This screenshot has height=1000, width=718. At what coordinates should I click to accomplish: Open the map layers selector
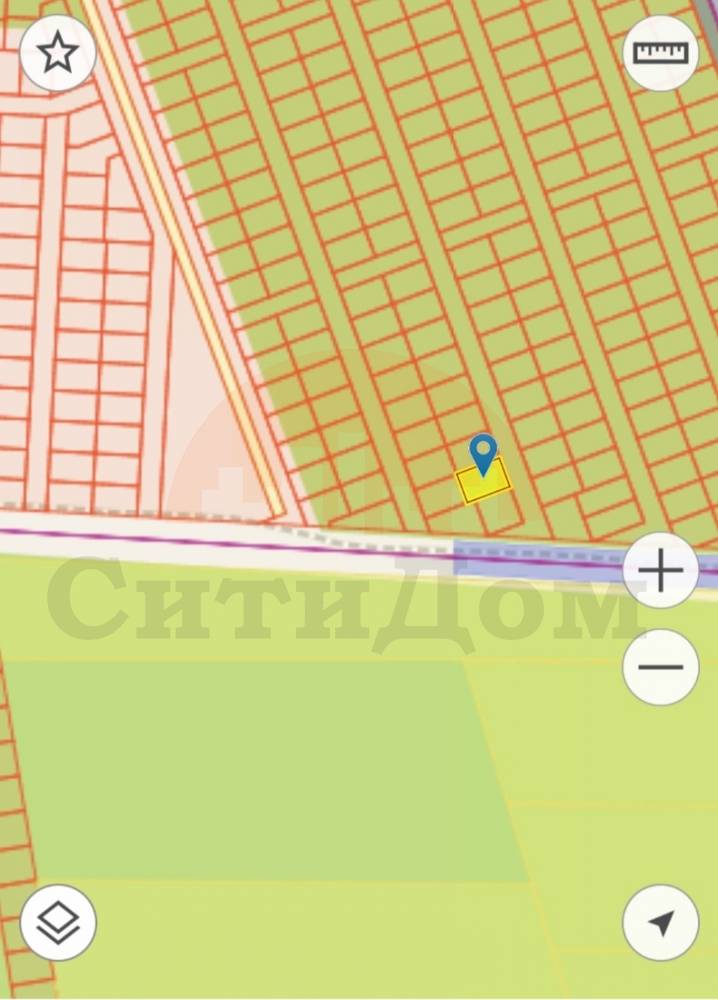[58, 923]
